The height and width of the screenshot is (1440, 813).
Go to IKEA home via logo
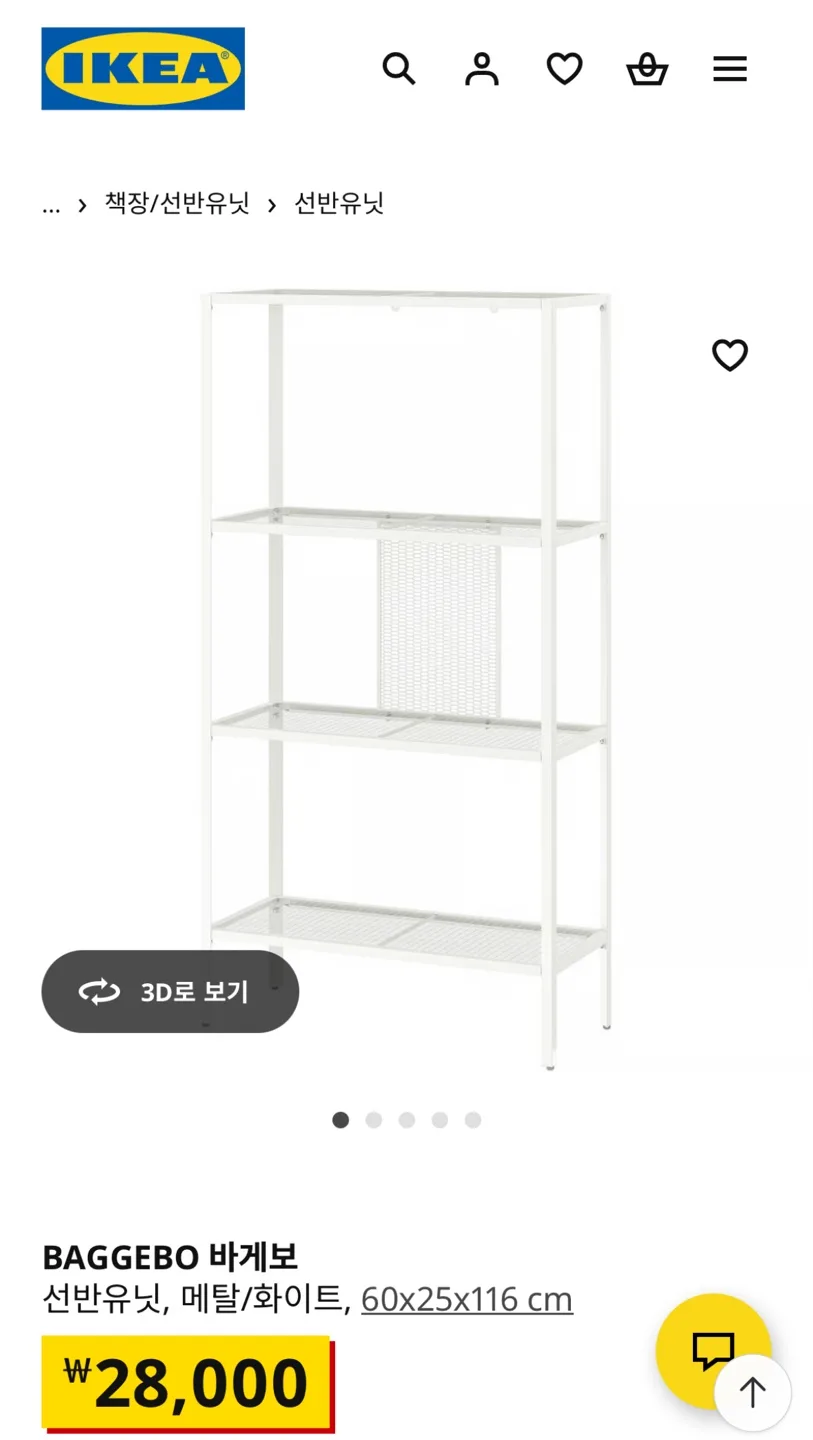143,69
